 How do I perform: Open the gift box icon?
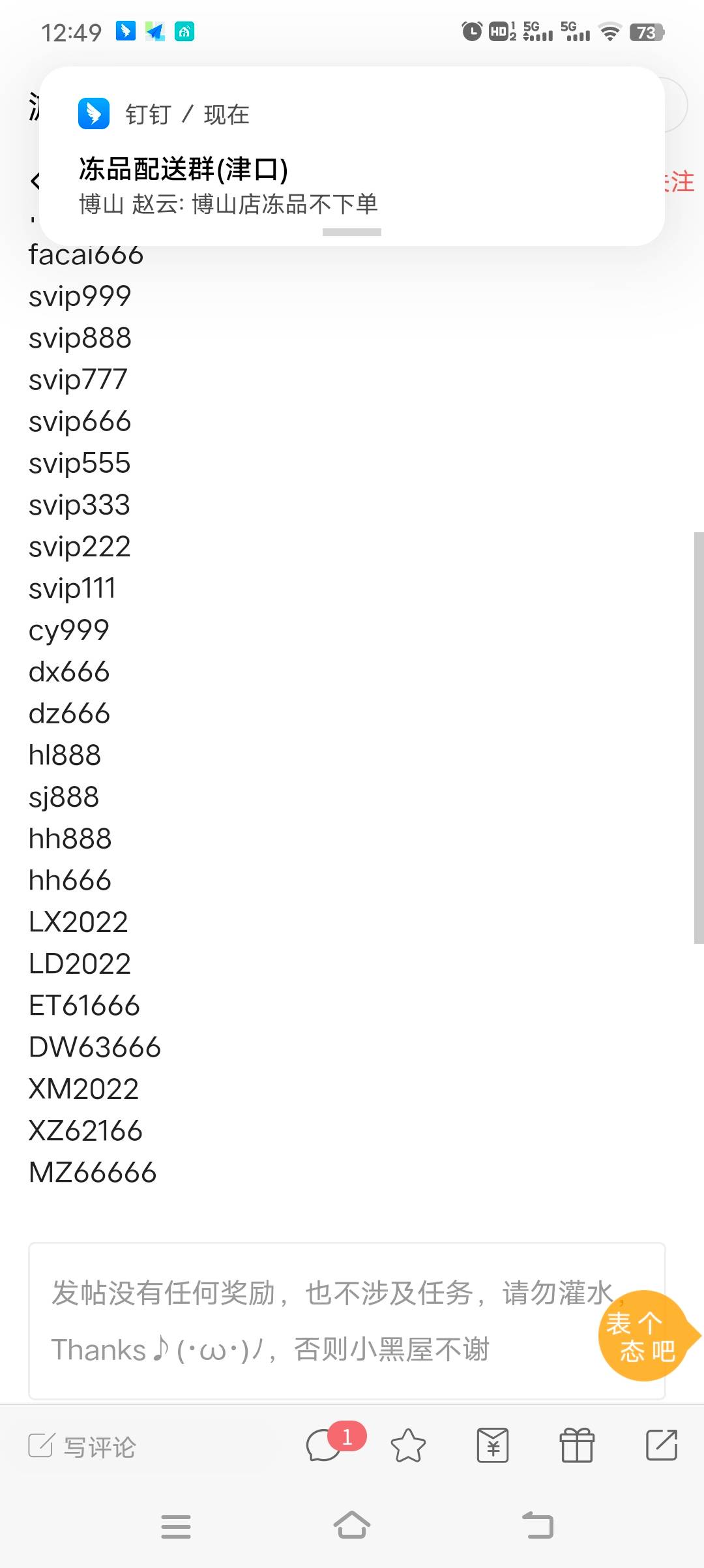coord(578,1445)
